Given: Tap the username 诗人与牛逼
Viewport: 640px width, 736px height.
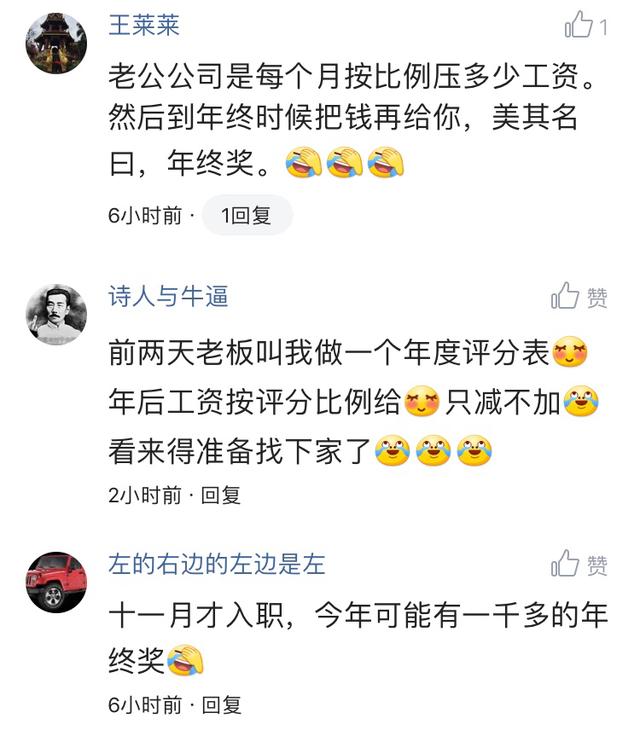Looking at the screenshot, I should click(x=168, y=296).
